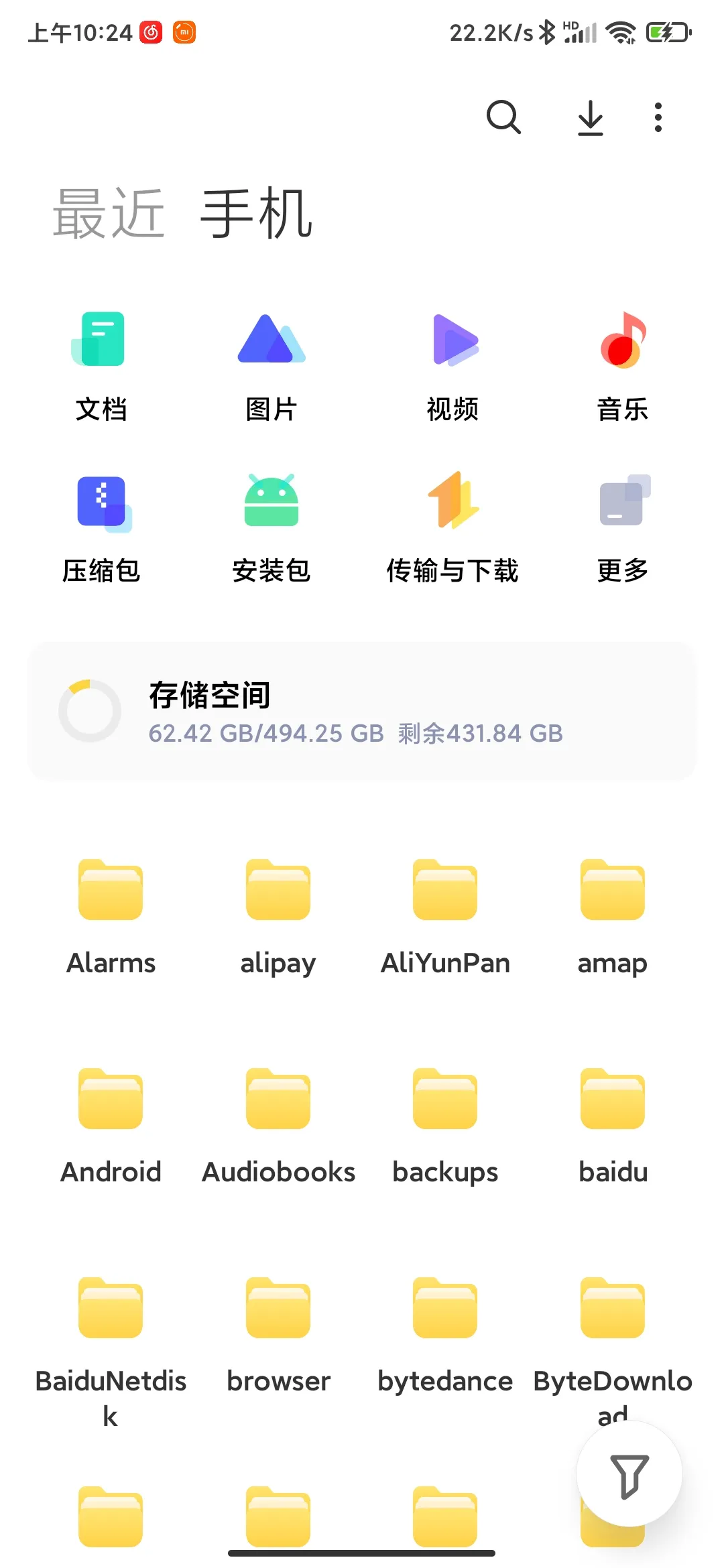Open the backups folder
Viewport: 724px width, 1568px height.
point(445,1126)
